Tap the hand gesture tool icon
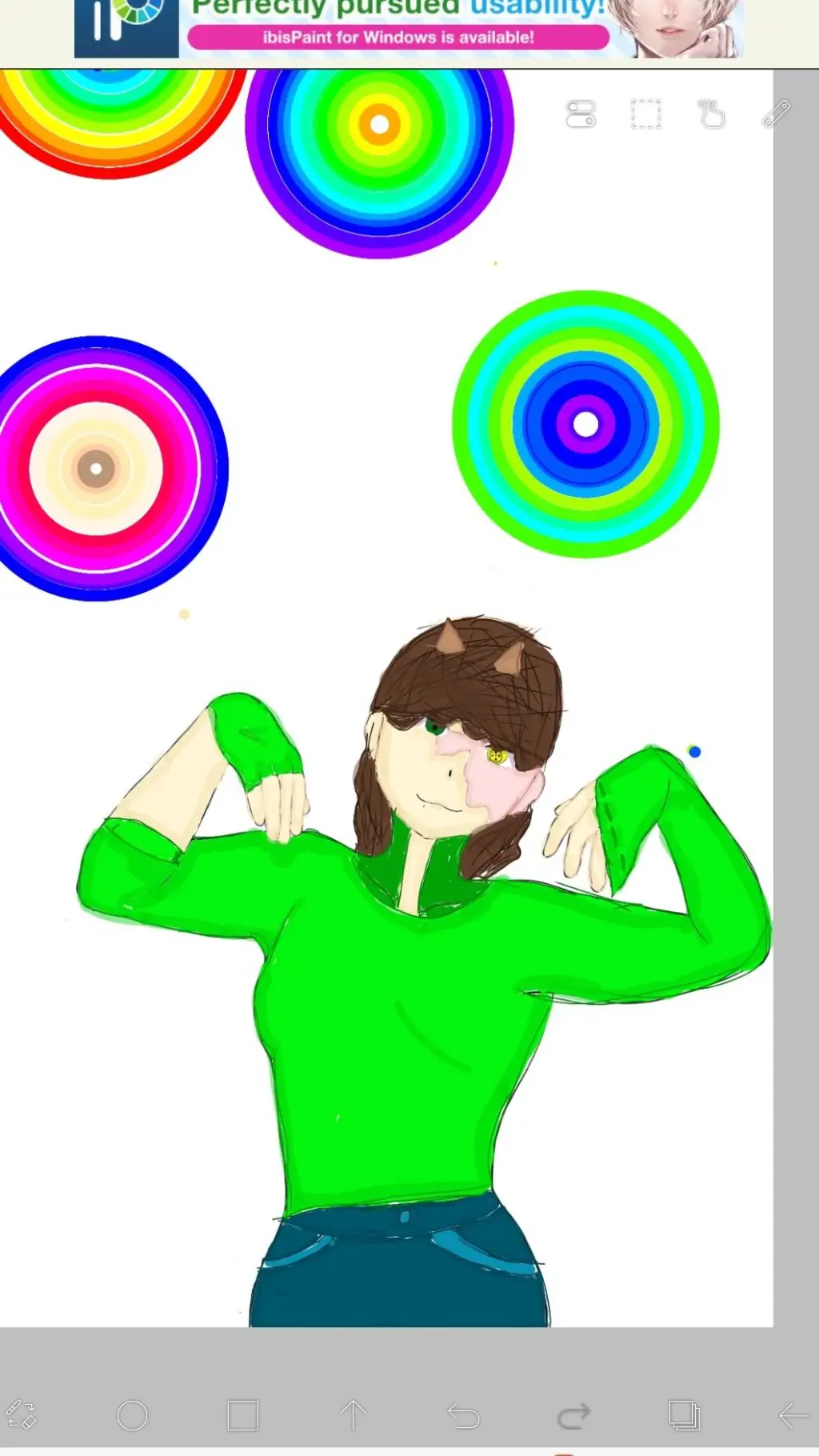819x1456 pixels. click(x=710, y=114)
